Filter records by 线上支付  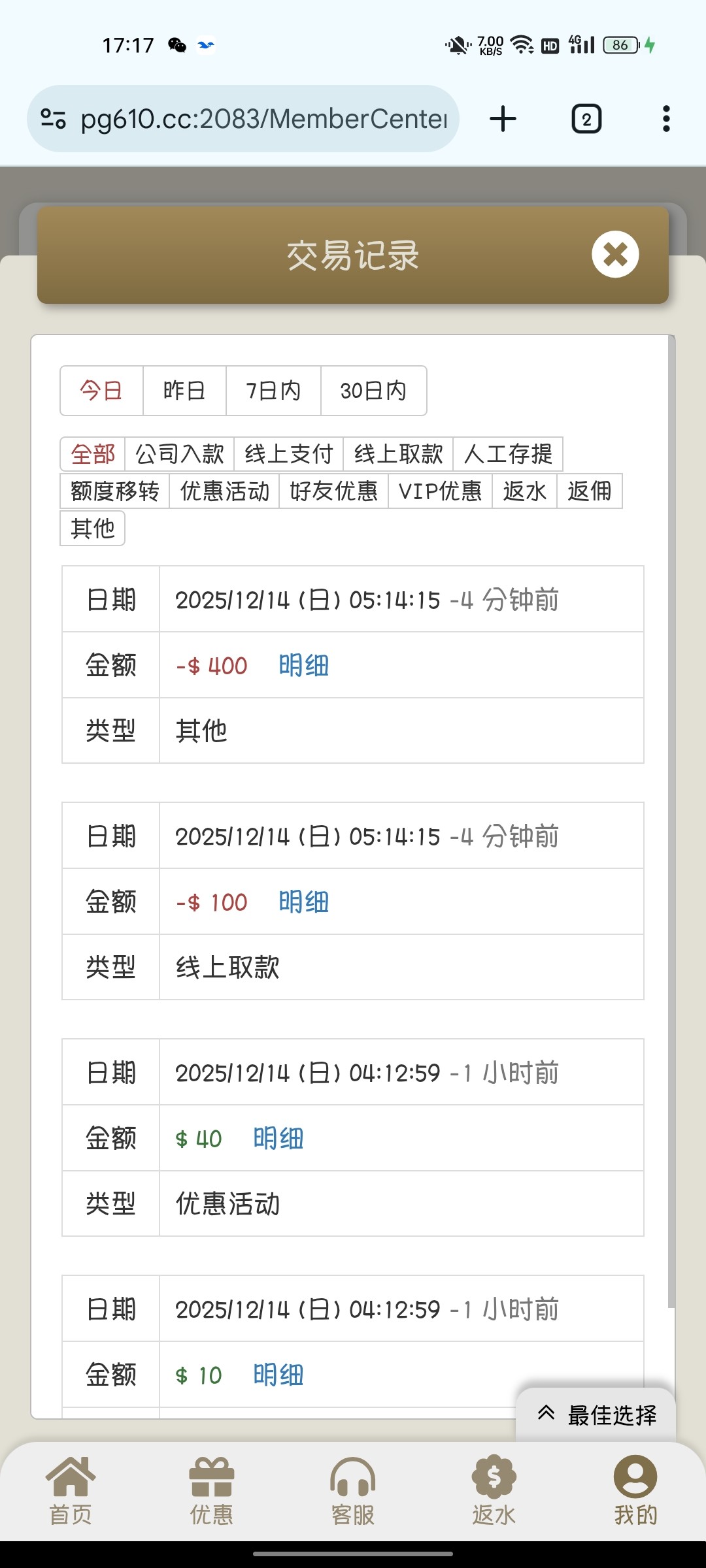tap(288, 454)
